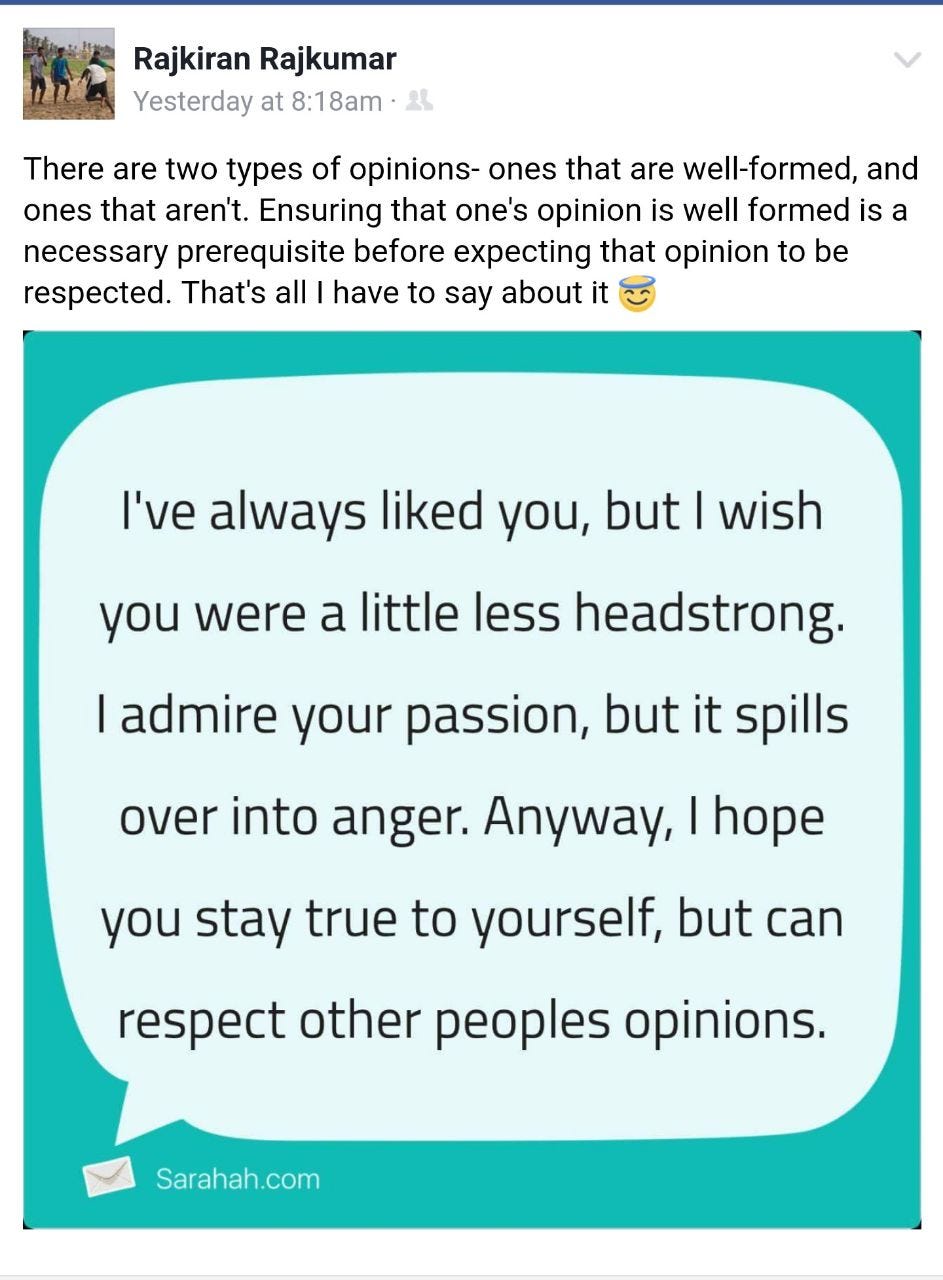Screen dimensions: 943x1280
Task: Open Rajkiran Rajkumar's profile picture
Action: (x=68, y=74)
